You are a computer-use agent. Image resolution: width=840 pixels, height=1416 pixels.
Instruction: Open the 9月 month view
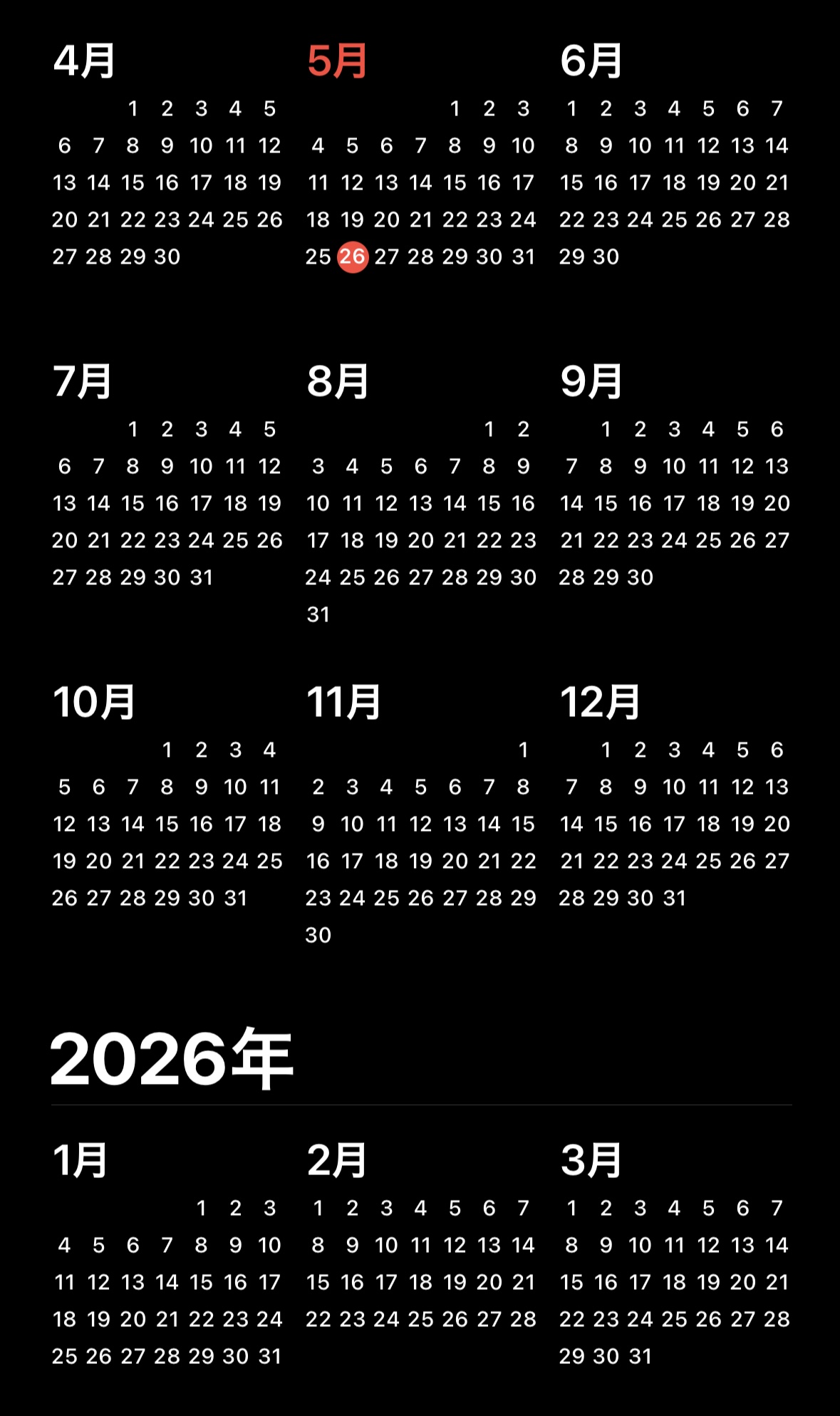[x=675, y=475]
